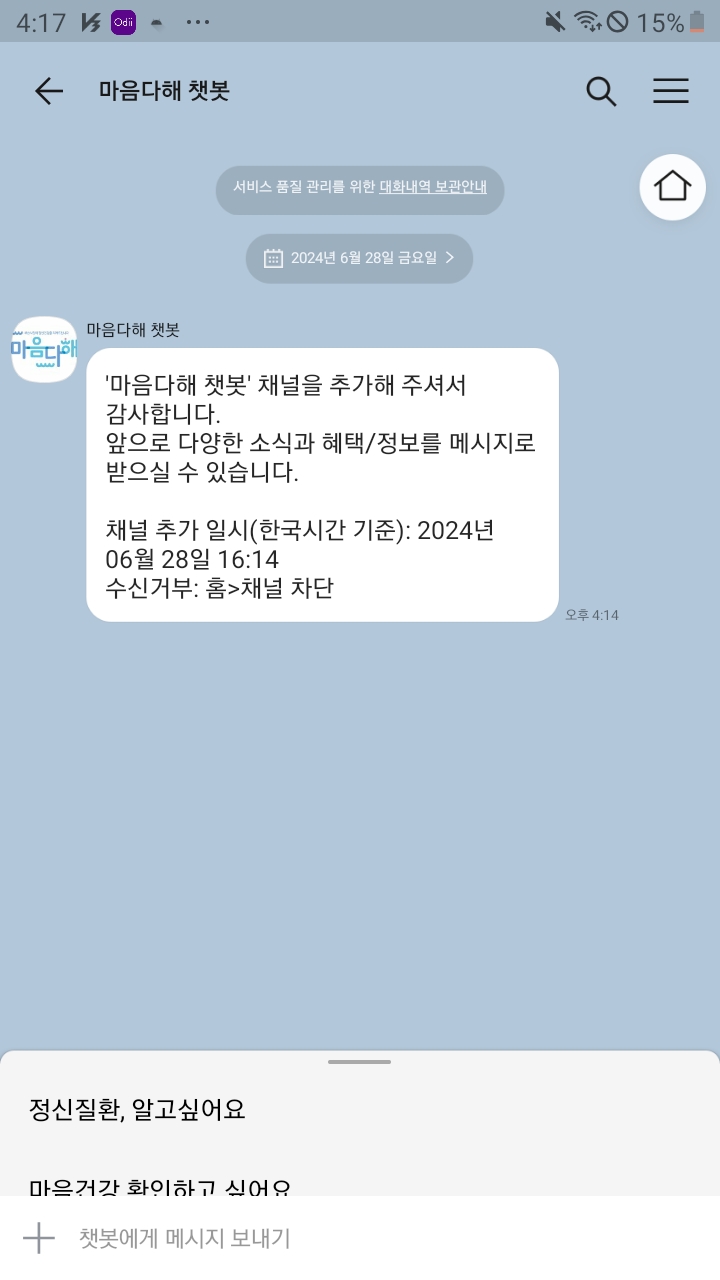Open the hamburger menu

[671, 91]
